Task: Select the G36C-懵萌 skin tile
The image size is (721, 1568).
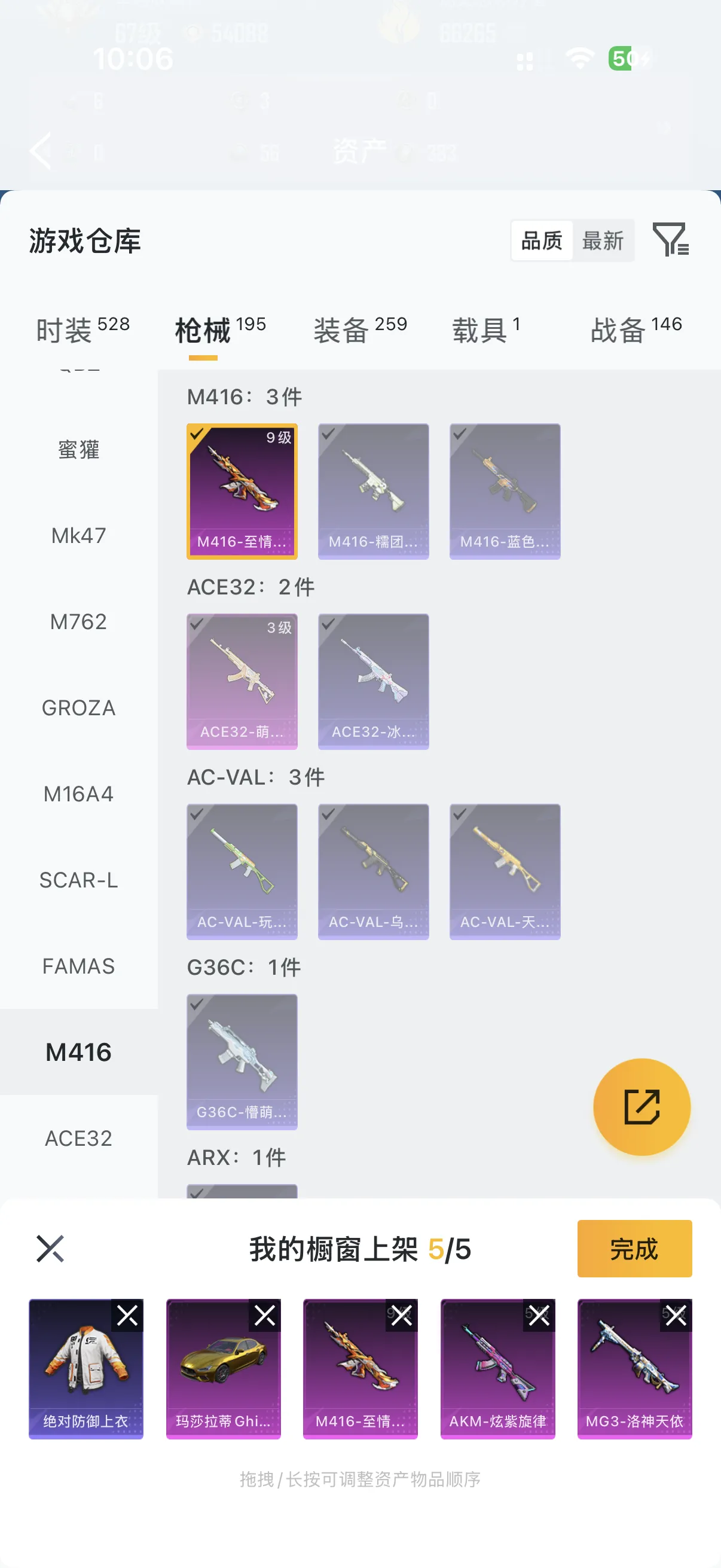Action: click(x=242, y=1061)
